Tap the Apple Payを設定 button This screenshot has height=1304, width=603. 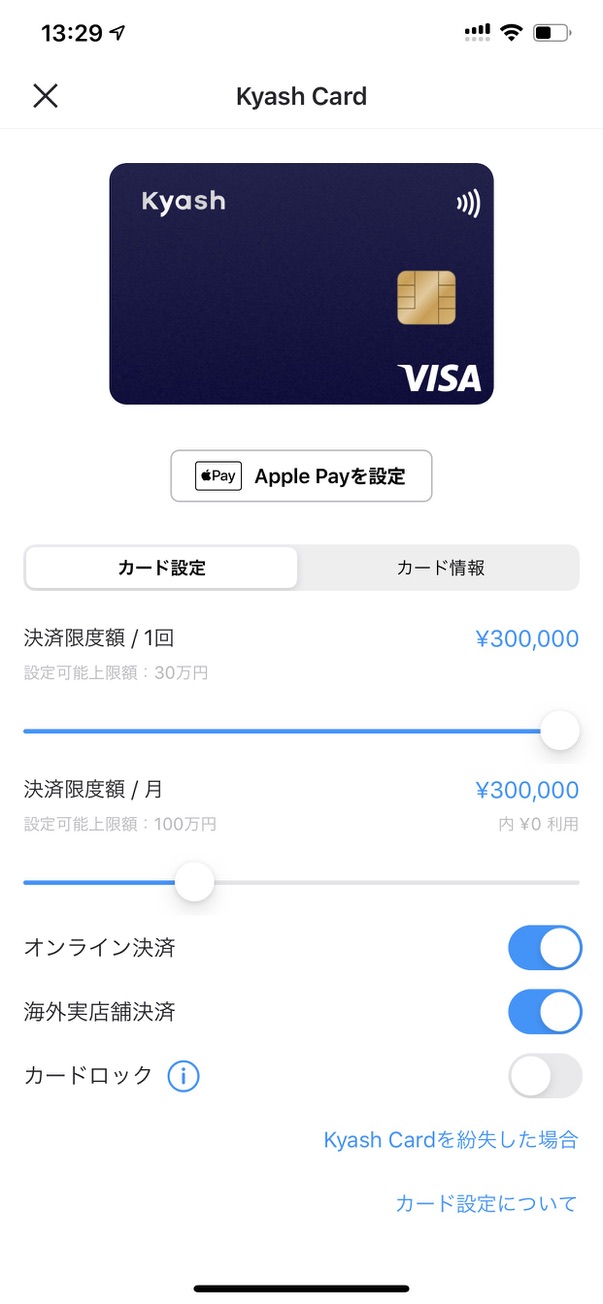(x=301, y=476)
